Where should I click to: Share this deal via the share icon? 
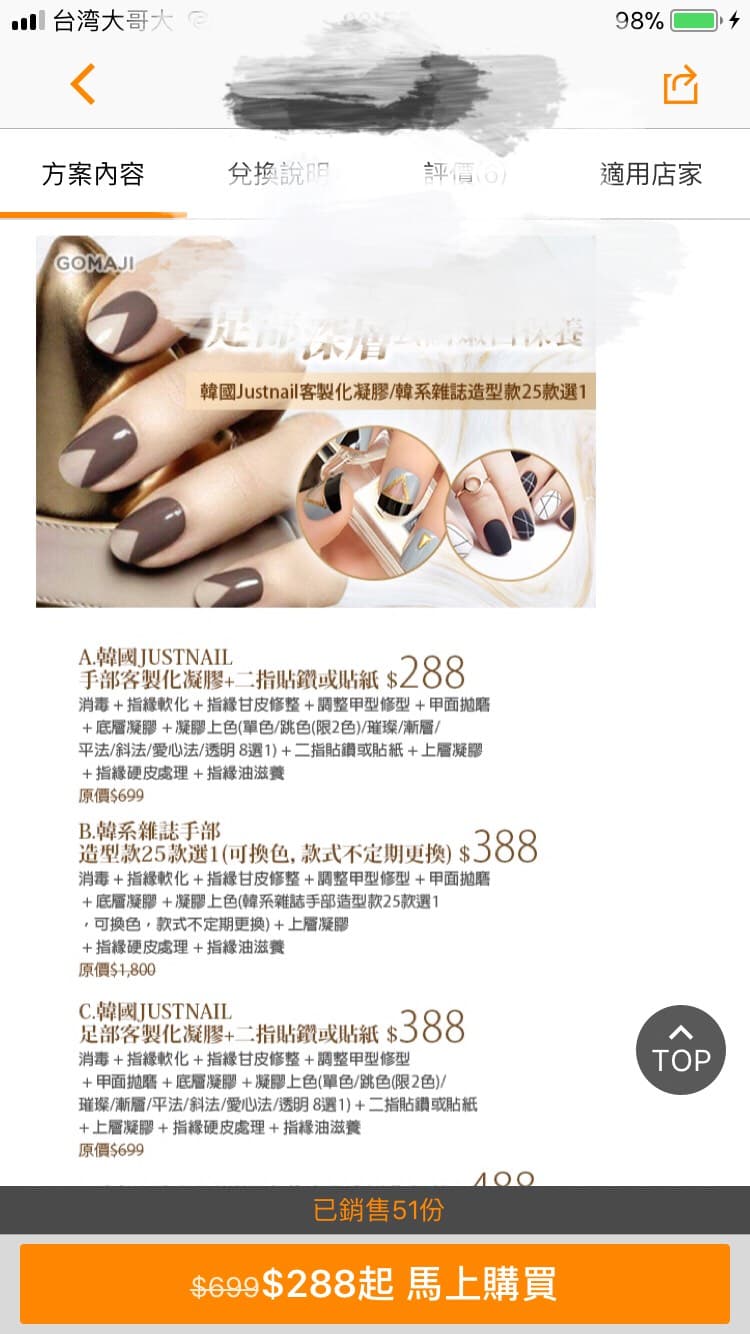point(681,84)
